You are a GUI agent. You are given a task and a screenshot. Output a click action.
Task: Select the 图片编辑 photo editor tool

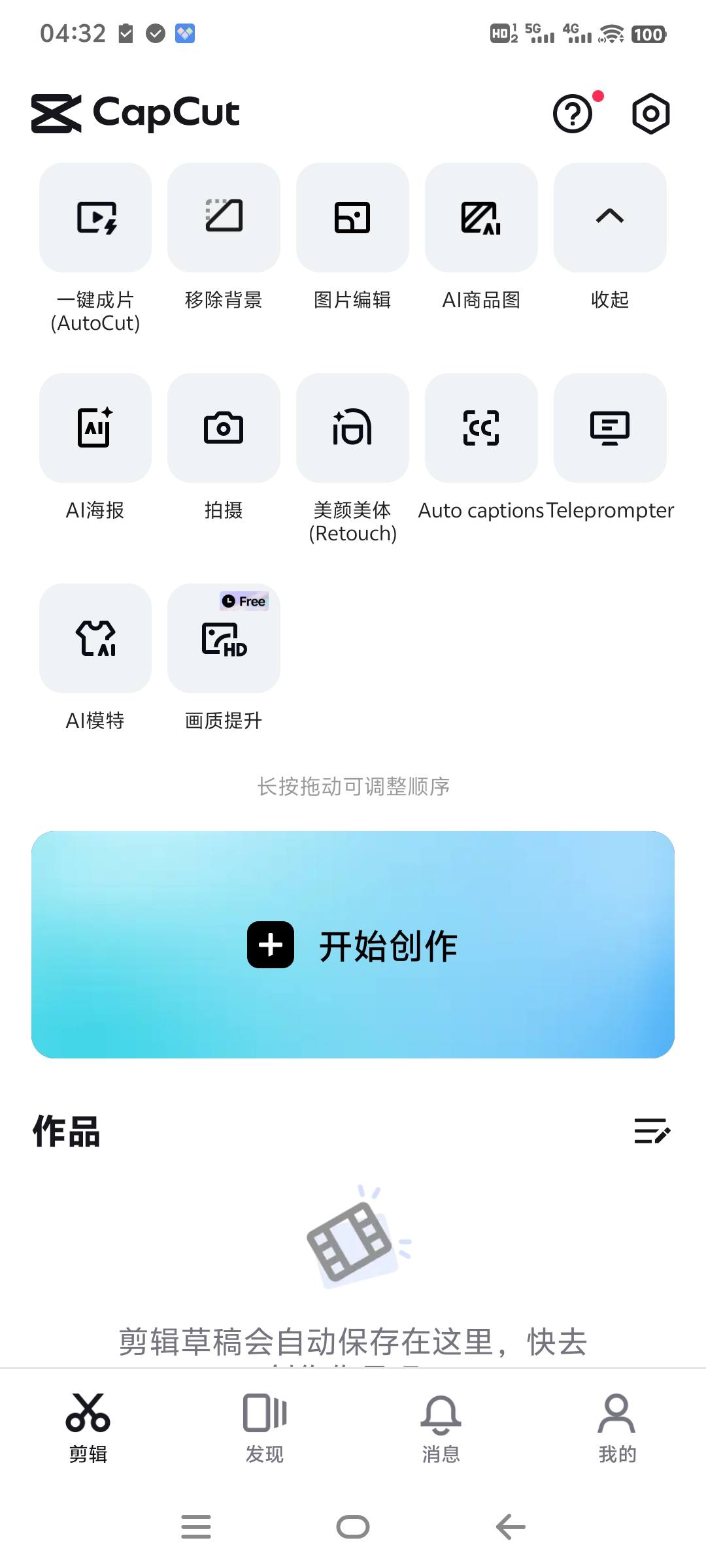[352, 218]
